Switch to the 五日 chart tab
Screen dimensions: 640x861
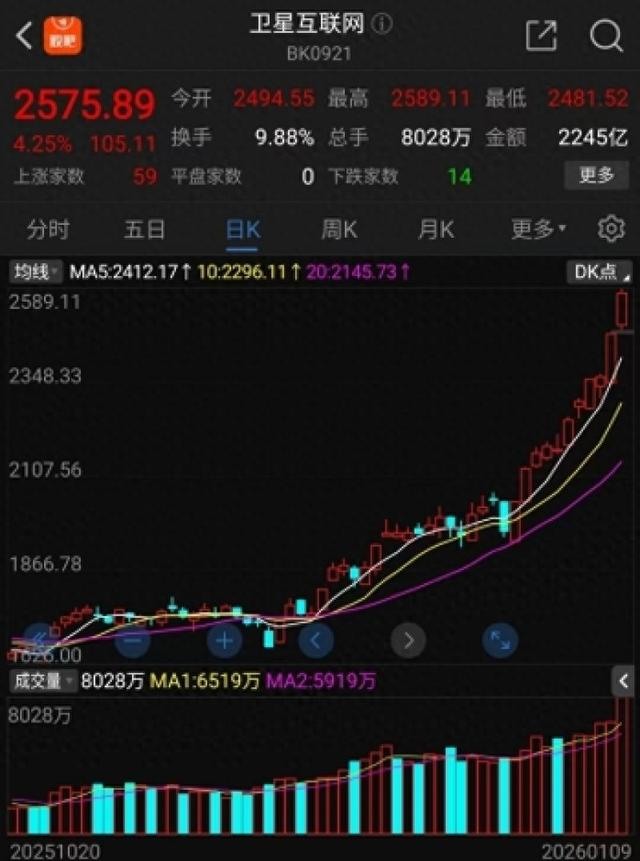coord(144,229)
